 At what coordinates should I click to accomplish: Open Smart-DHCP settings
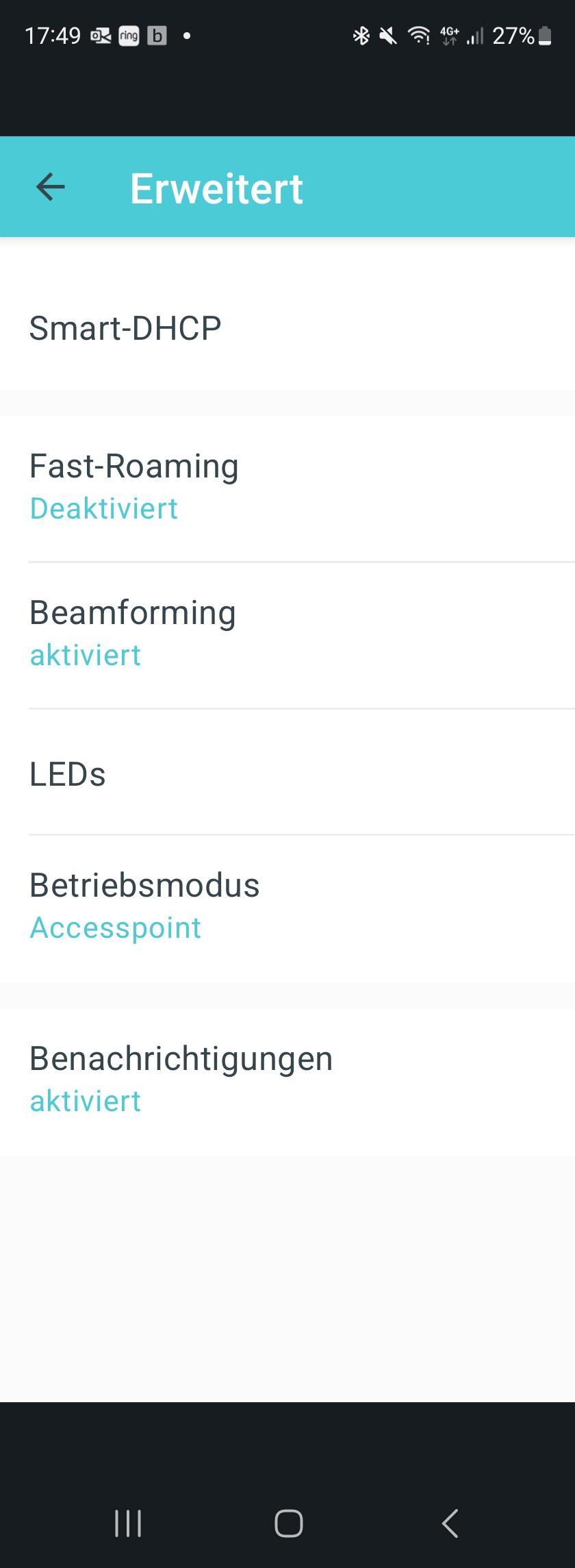287,328
